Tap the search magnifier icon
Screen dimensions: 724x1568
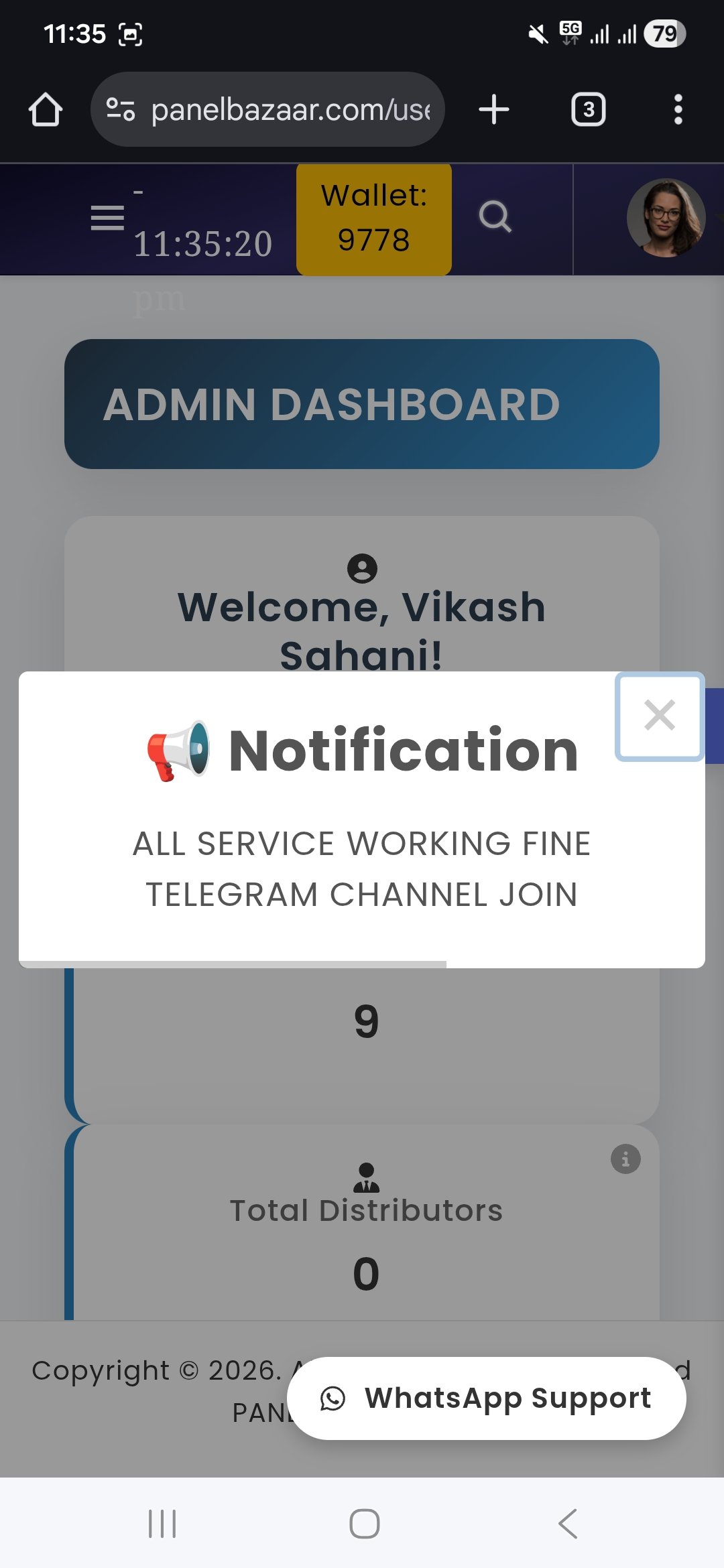pos(495,217)
